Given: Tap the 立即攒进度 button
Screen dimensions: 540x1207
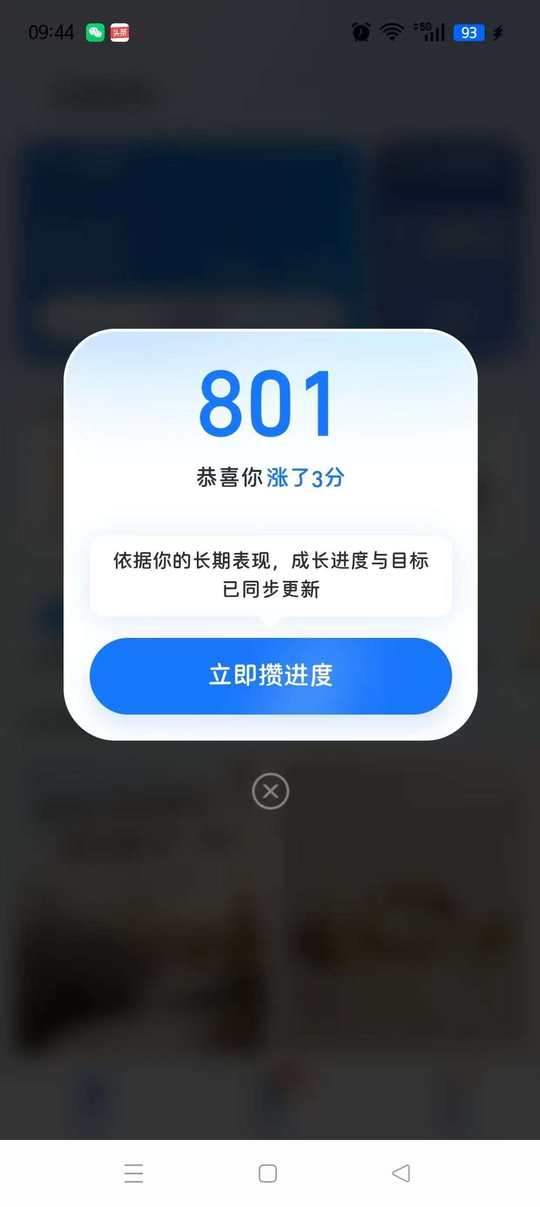Looking at the screenshot, I should coord(270,676).
